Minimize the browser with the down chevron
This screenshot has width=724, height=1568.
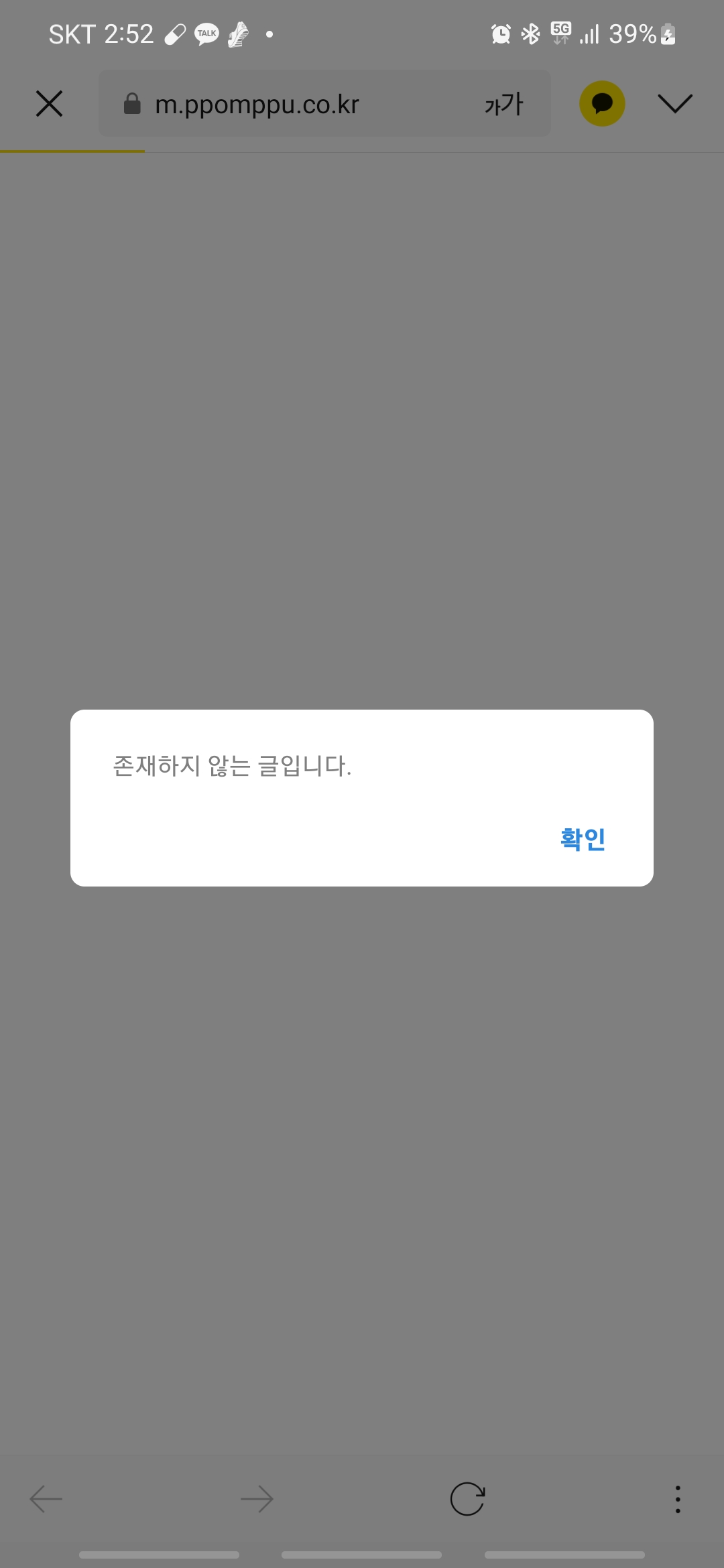[674, 104]
